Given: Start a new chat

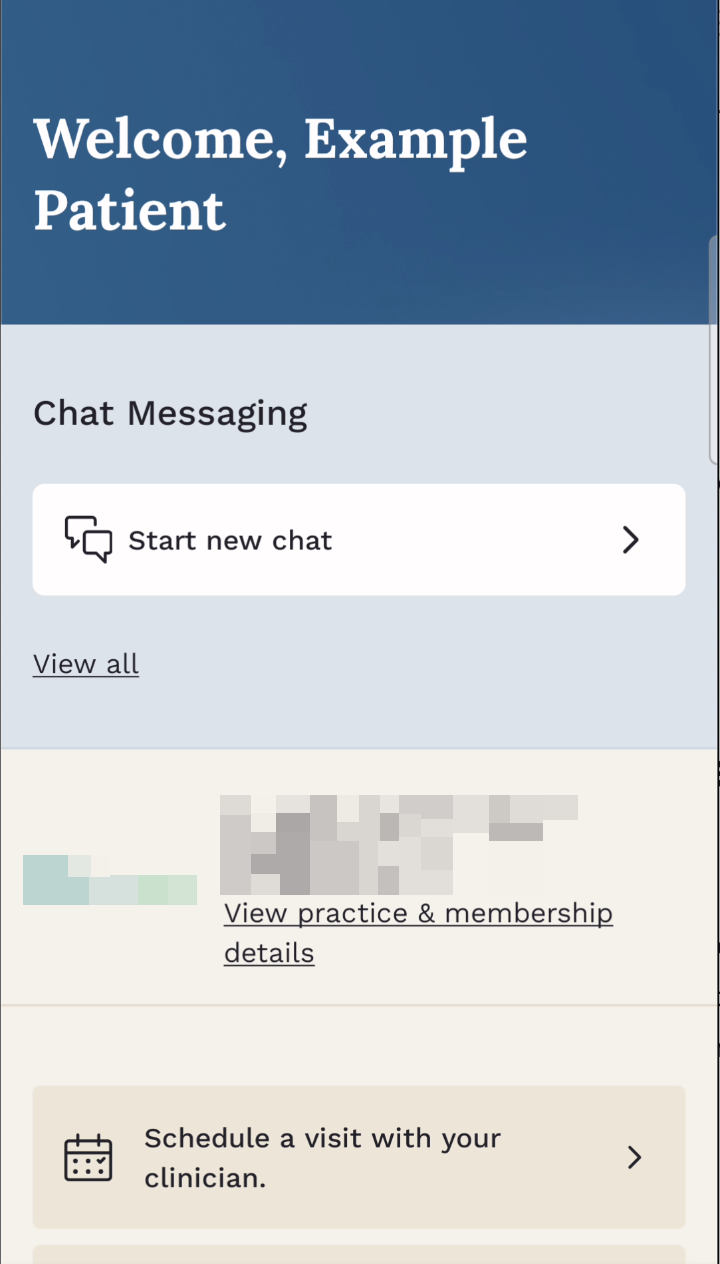Looking at the screenshot, I should [x=358, y=540].
